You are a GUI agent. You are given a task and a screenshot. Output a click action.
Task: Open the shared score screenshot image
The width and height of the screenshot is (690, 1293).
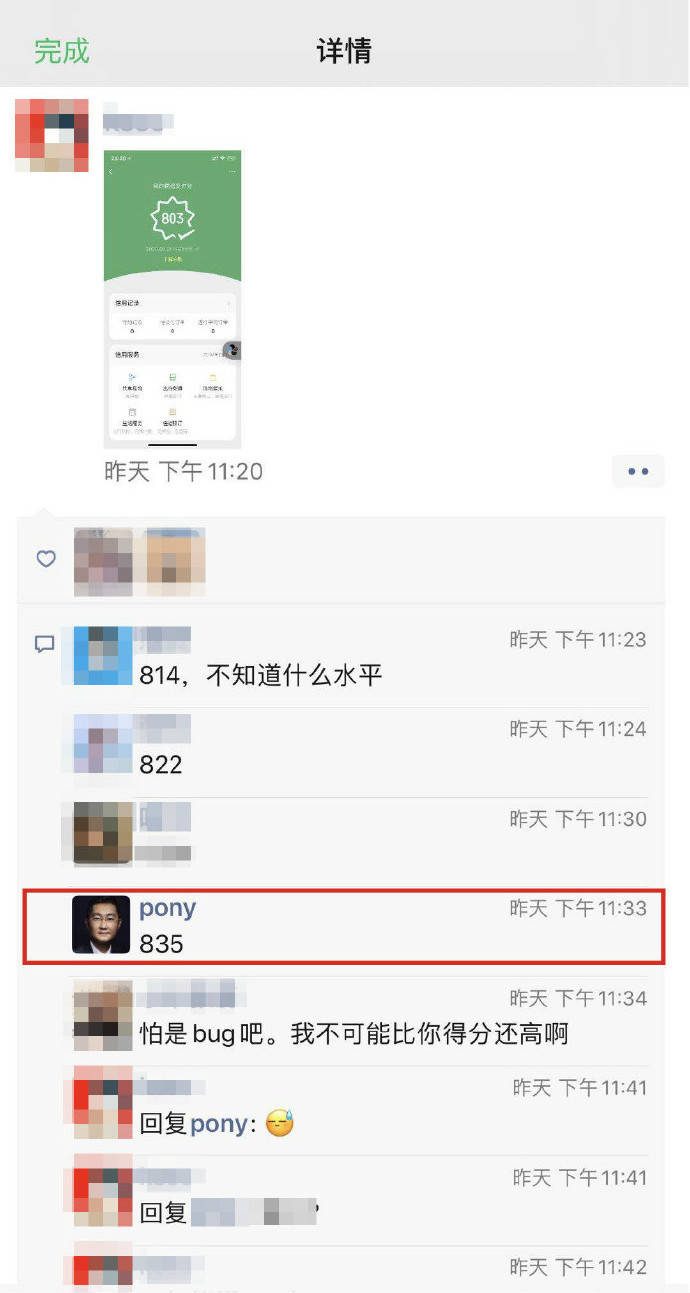173,299
